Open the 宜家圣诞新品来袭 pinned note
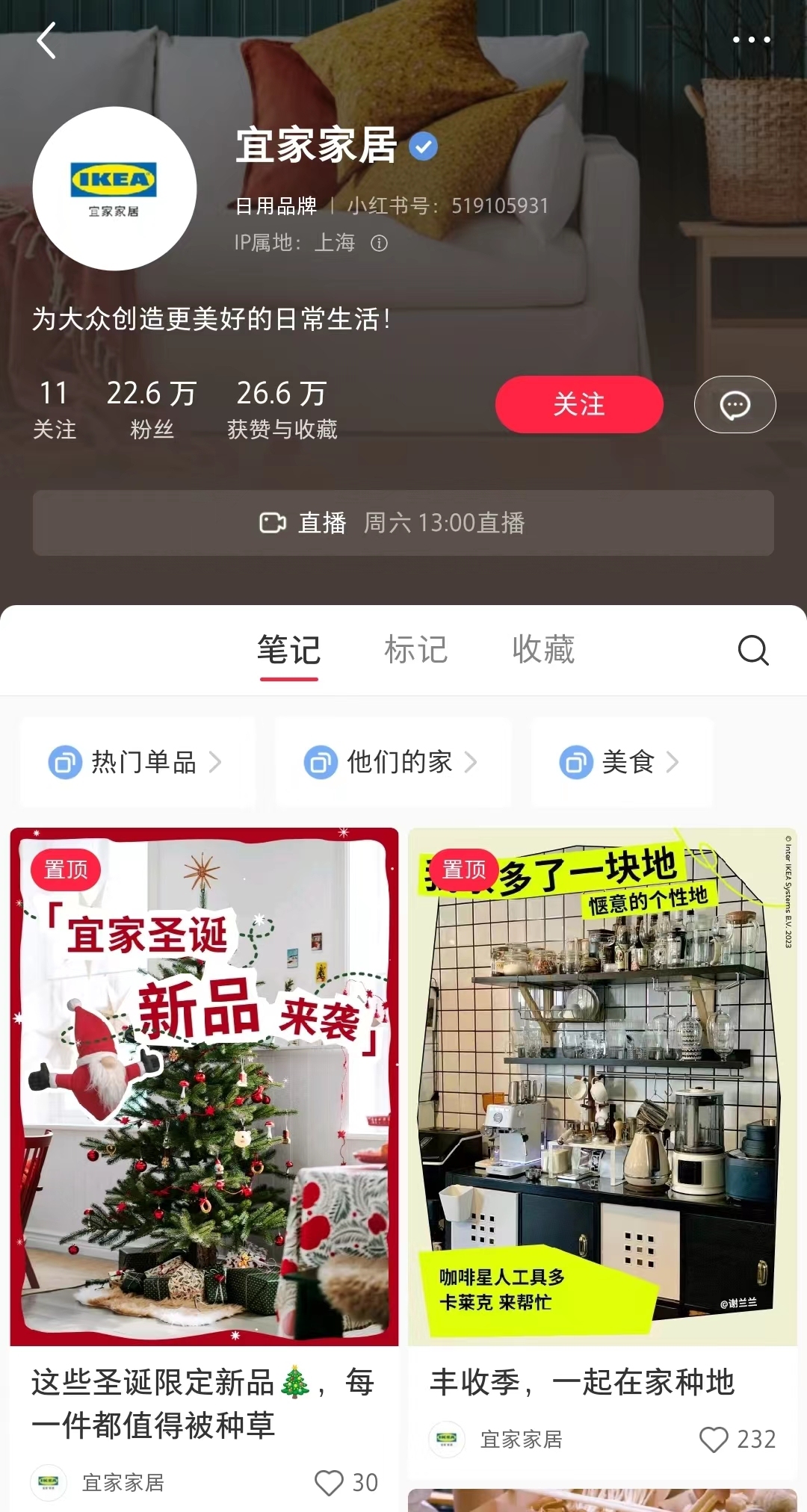This screenshot has height=1512, width=807. [x=204, y=1087]
